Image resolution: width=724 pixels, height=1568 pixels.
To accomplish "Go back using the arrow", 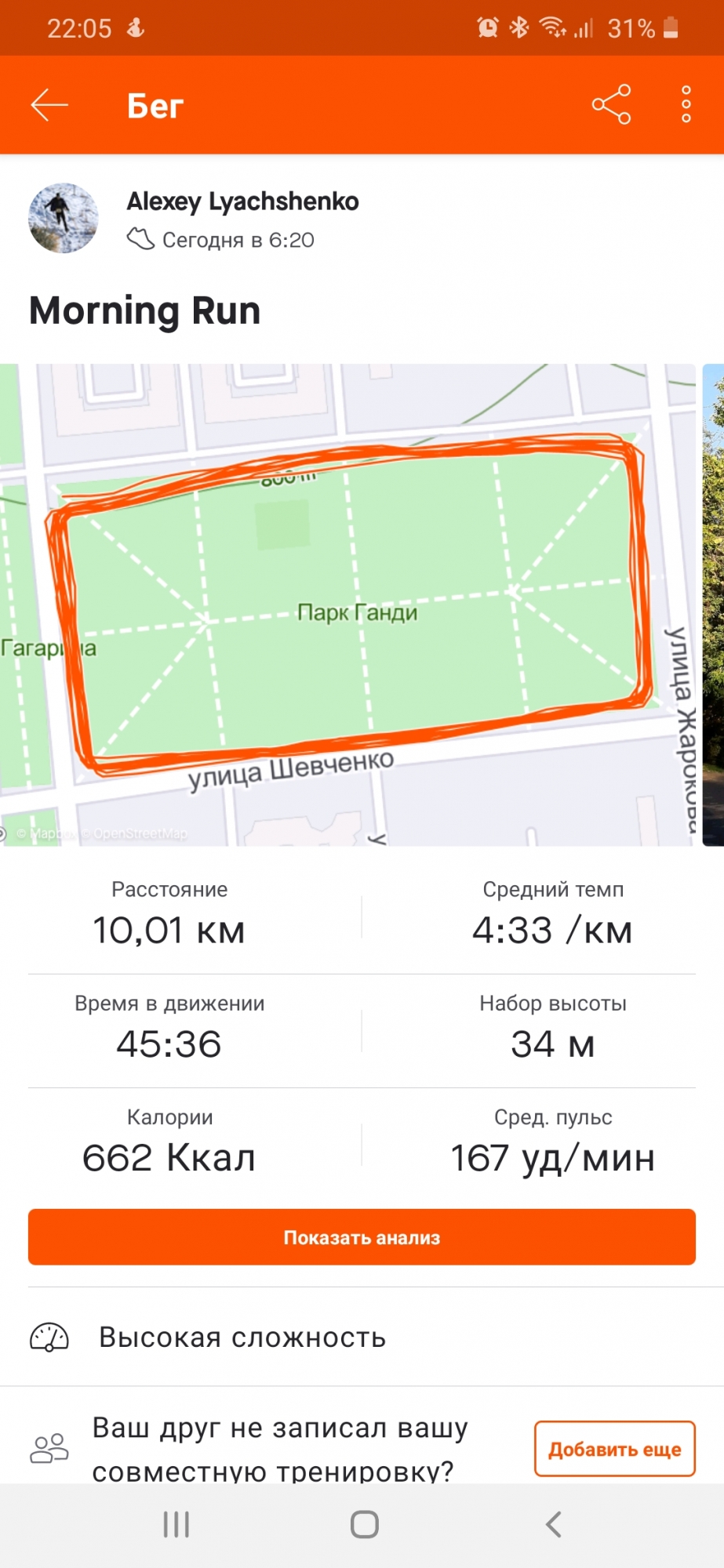I will (x=49, y=105).
